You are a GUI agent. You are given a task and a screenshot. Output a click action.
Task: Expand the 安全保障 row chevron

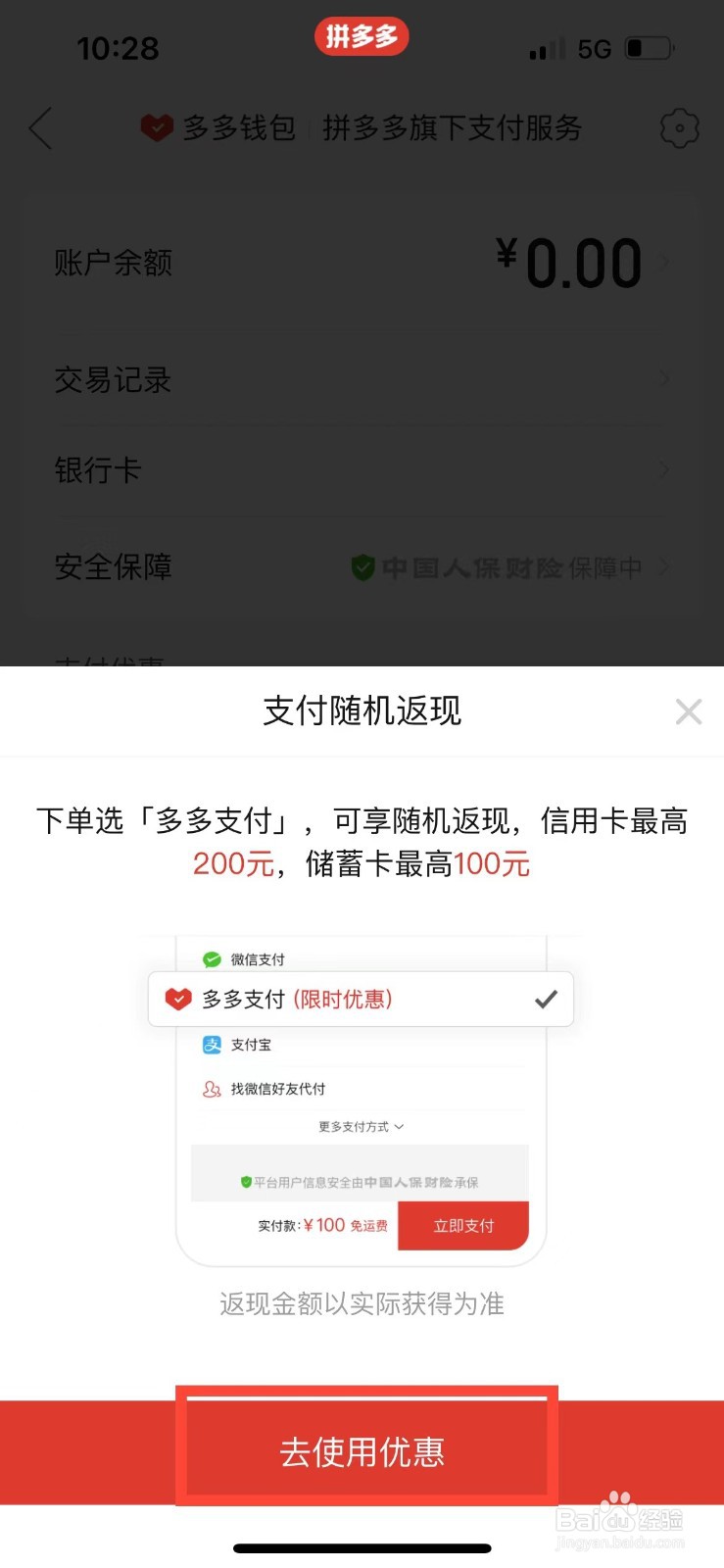click(666, 566)
